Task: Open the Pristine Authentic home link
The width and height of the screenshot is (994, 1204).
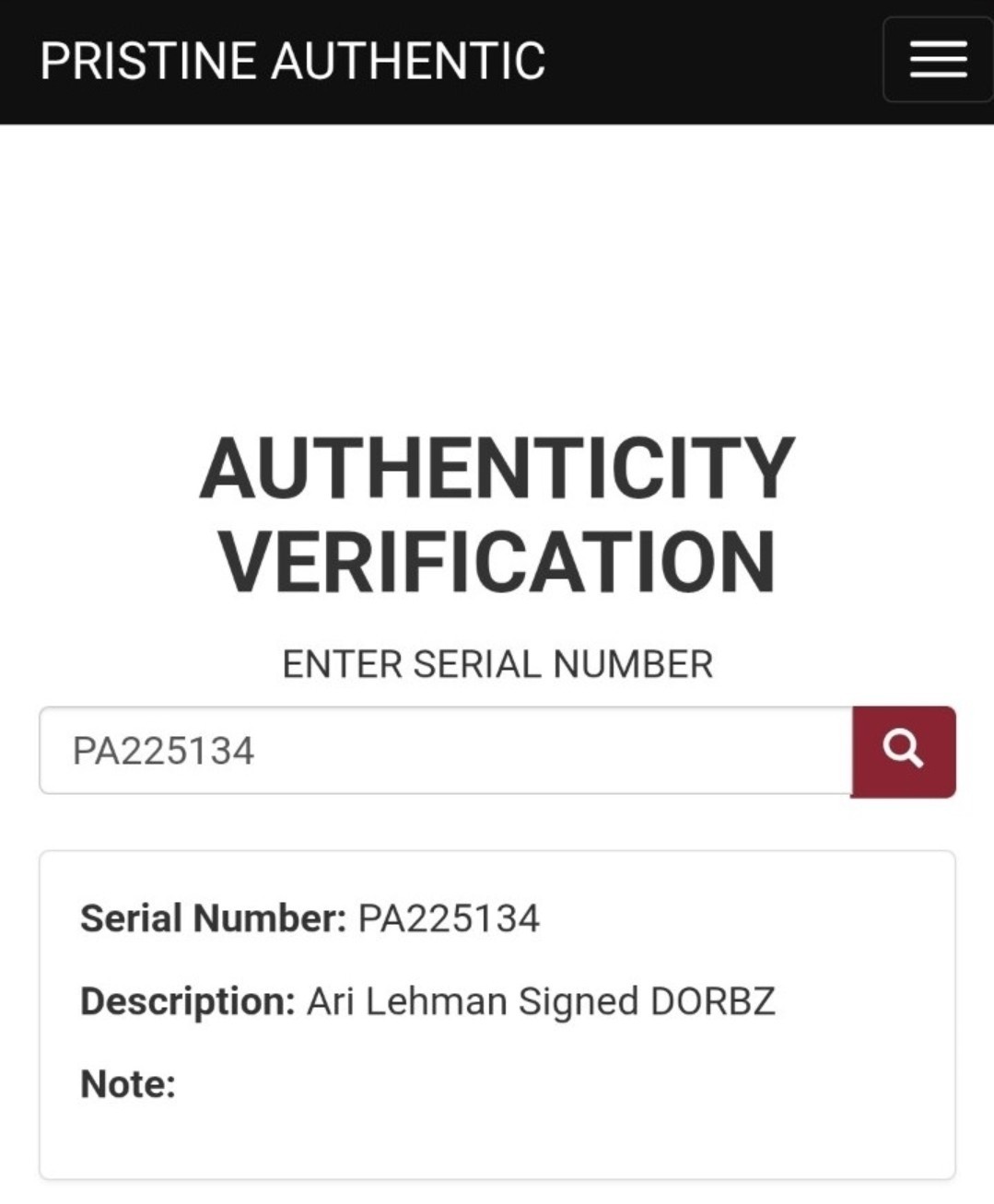Action: click(293, 61)
